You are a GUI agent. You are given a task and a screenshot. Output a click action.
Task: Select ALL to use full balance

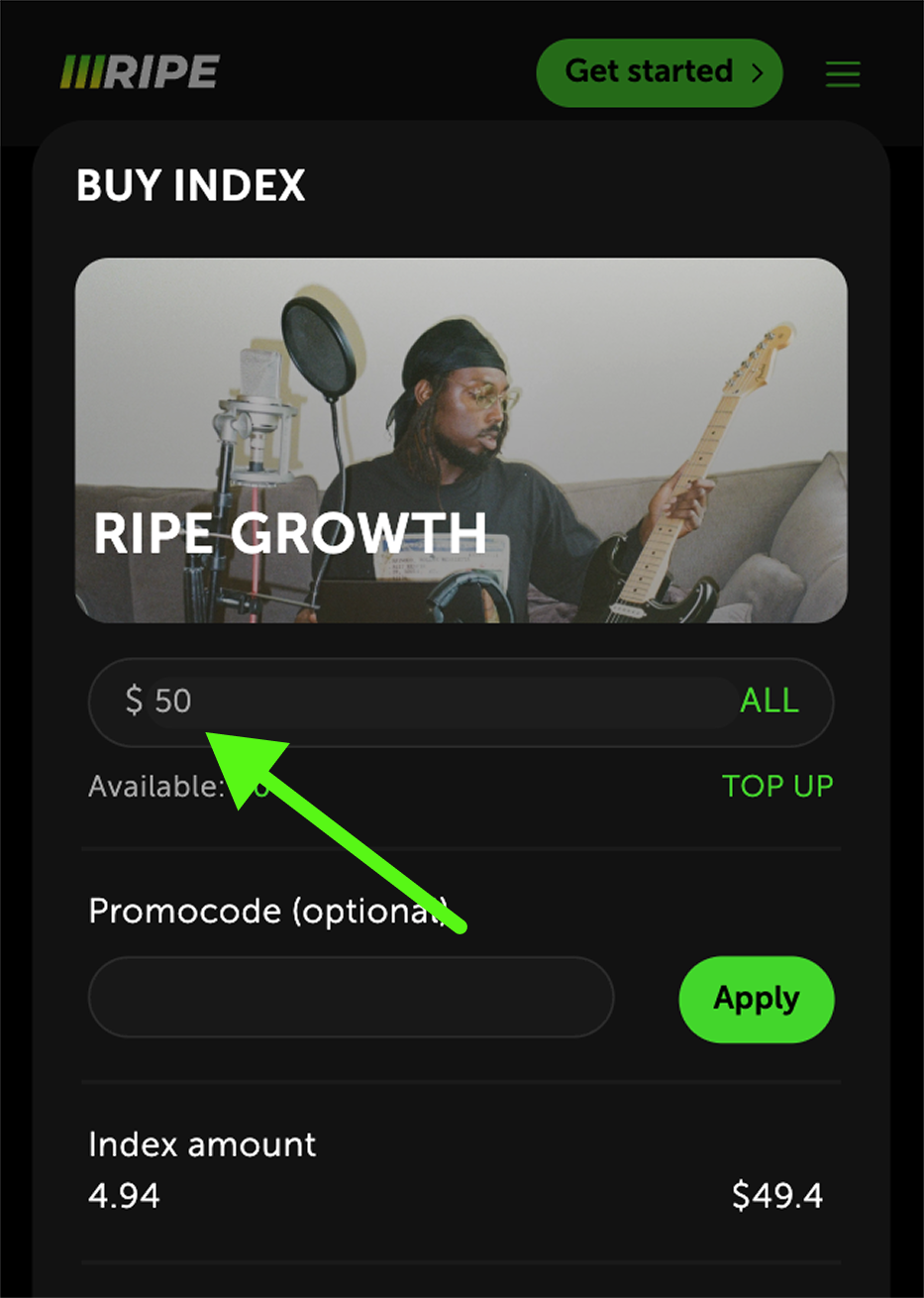[x=769, y=702]
